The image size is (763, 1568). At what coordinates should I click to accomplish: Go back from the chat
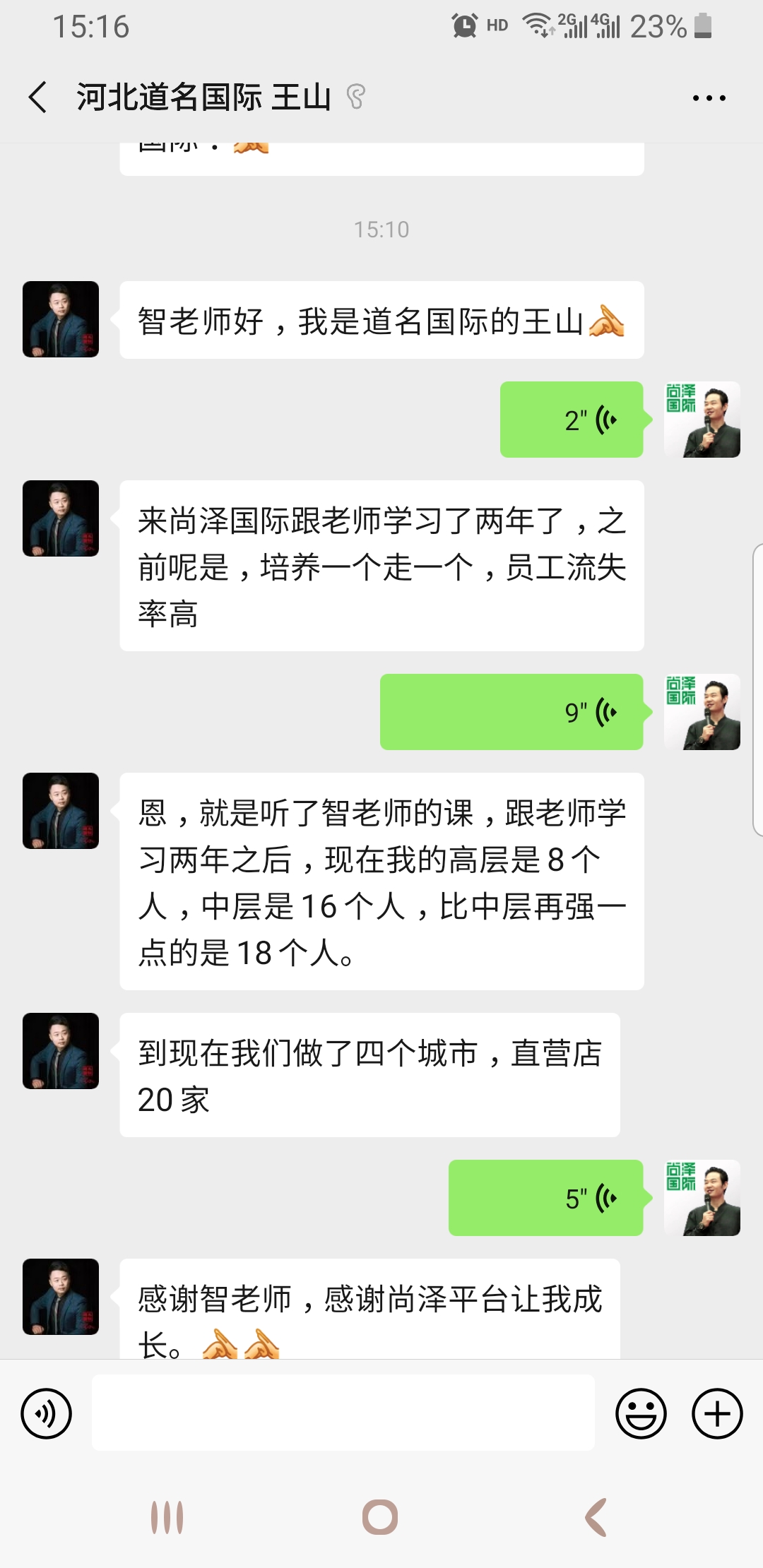38,97
